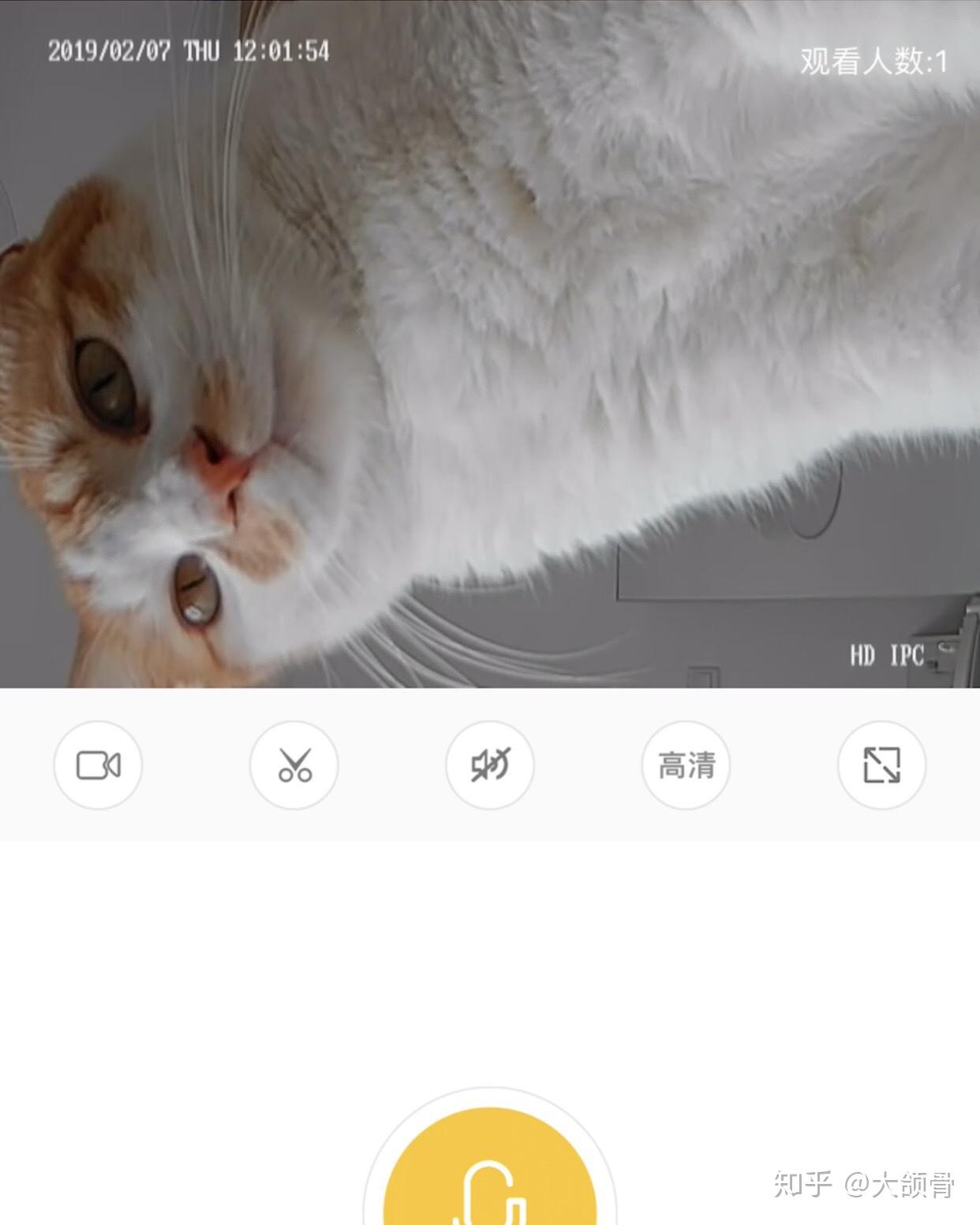Tap the live camera video feed
Viewport: 980px width, 1225px height.
(x=490, y=343)
